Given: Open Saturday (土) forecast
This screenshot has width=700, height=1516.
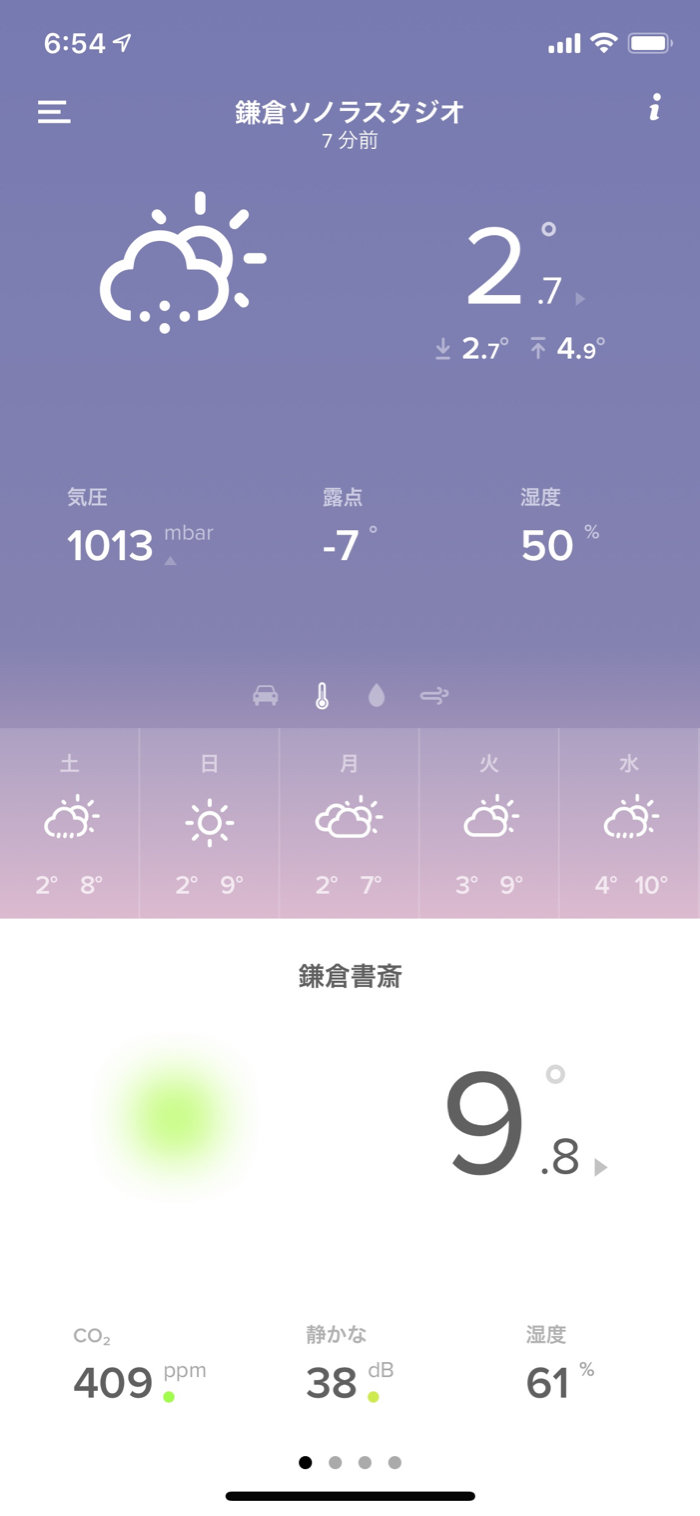Looking at the screenshot, I should (x=70, y=823).
